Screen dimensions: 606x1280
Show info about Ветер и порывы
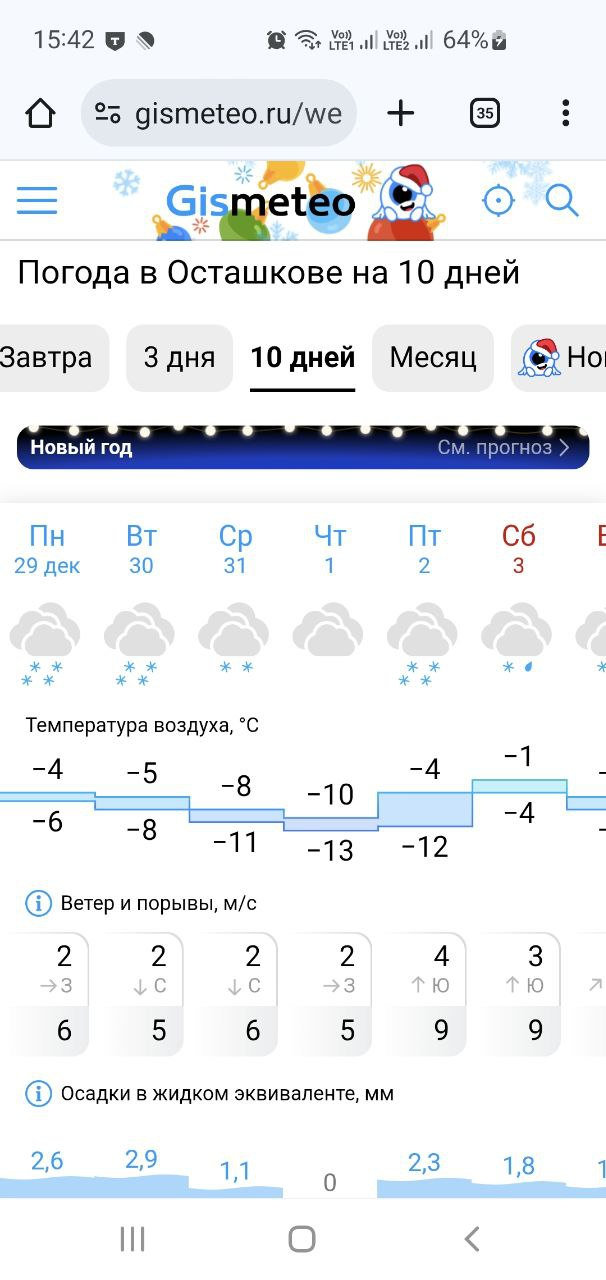38,904
